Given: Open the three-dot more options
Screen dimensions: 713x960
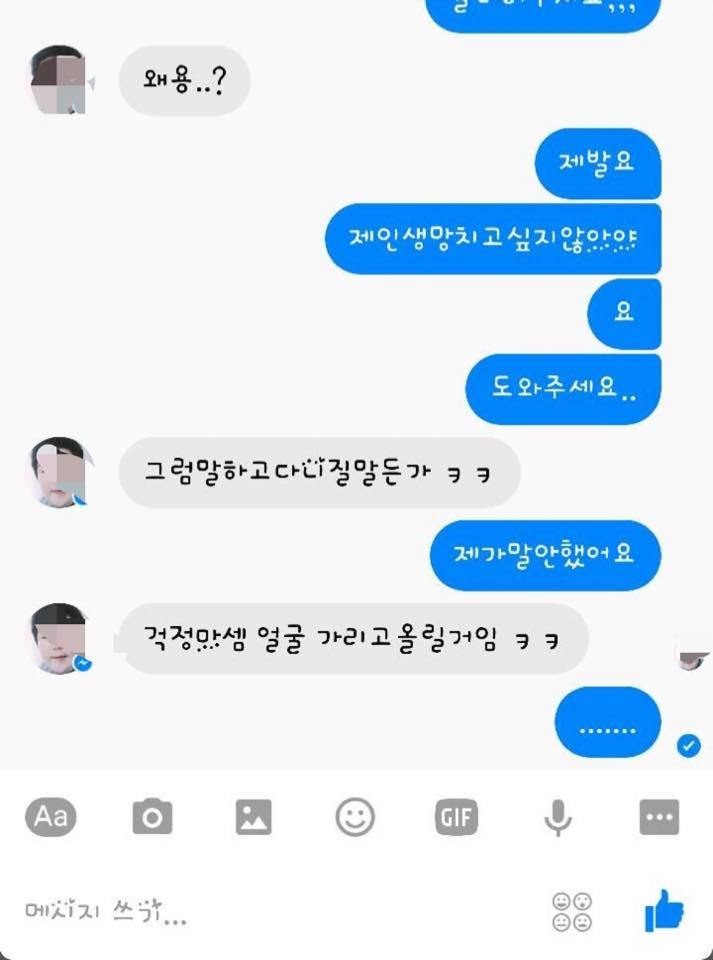Looking at the screenshot, I should pos(659,817).
